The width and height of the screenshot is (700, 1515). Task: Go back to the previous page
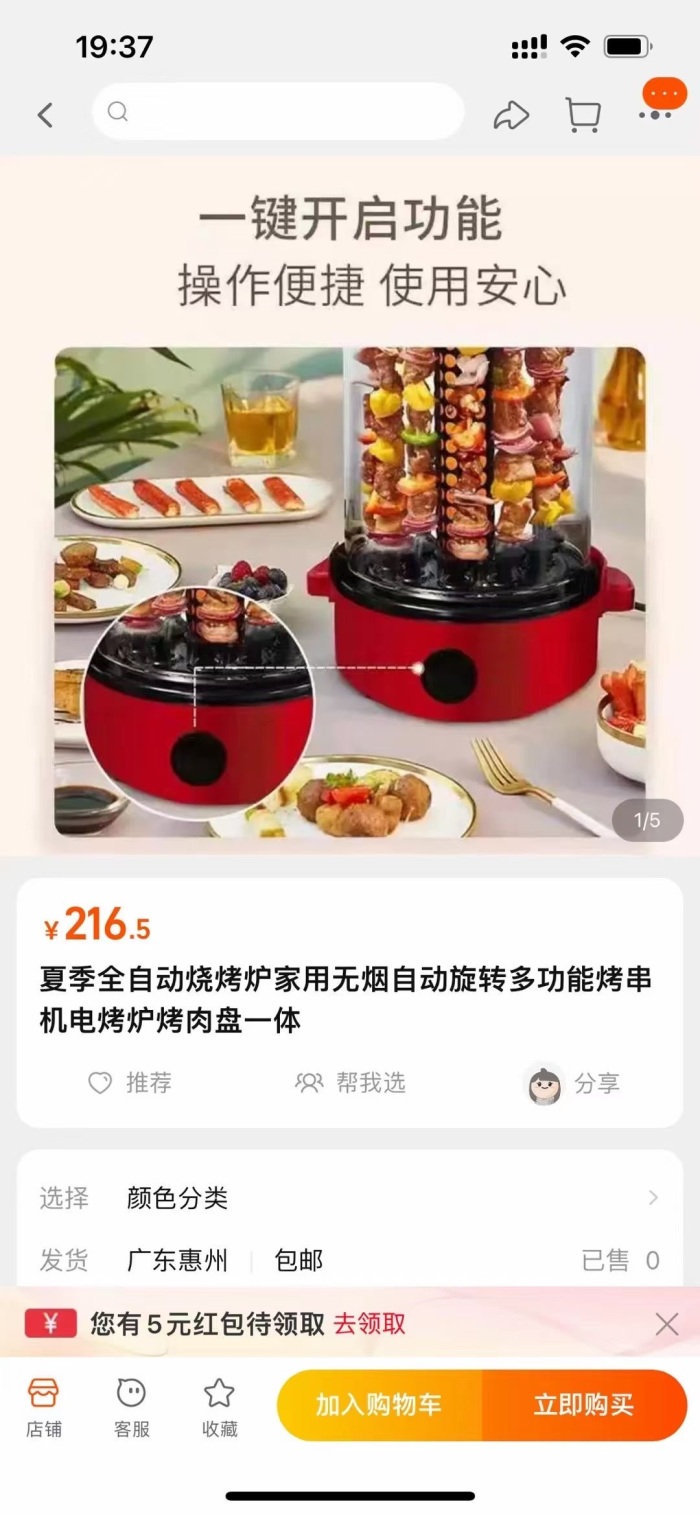coord(45,115)
